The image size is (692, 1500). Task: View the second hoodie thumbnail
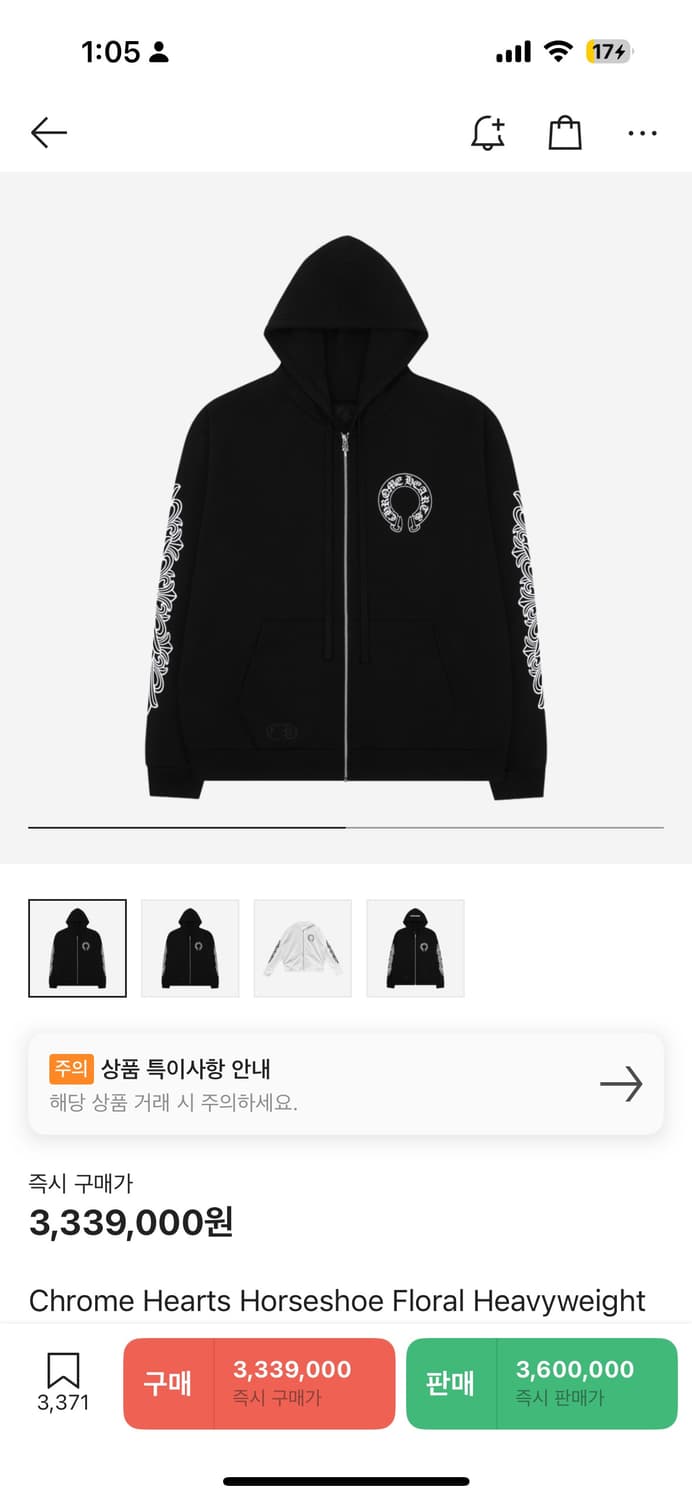pos(190,948)
